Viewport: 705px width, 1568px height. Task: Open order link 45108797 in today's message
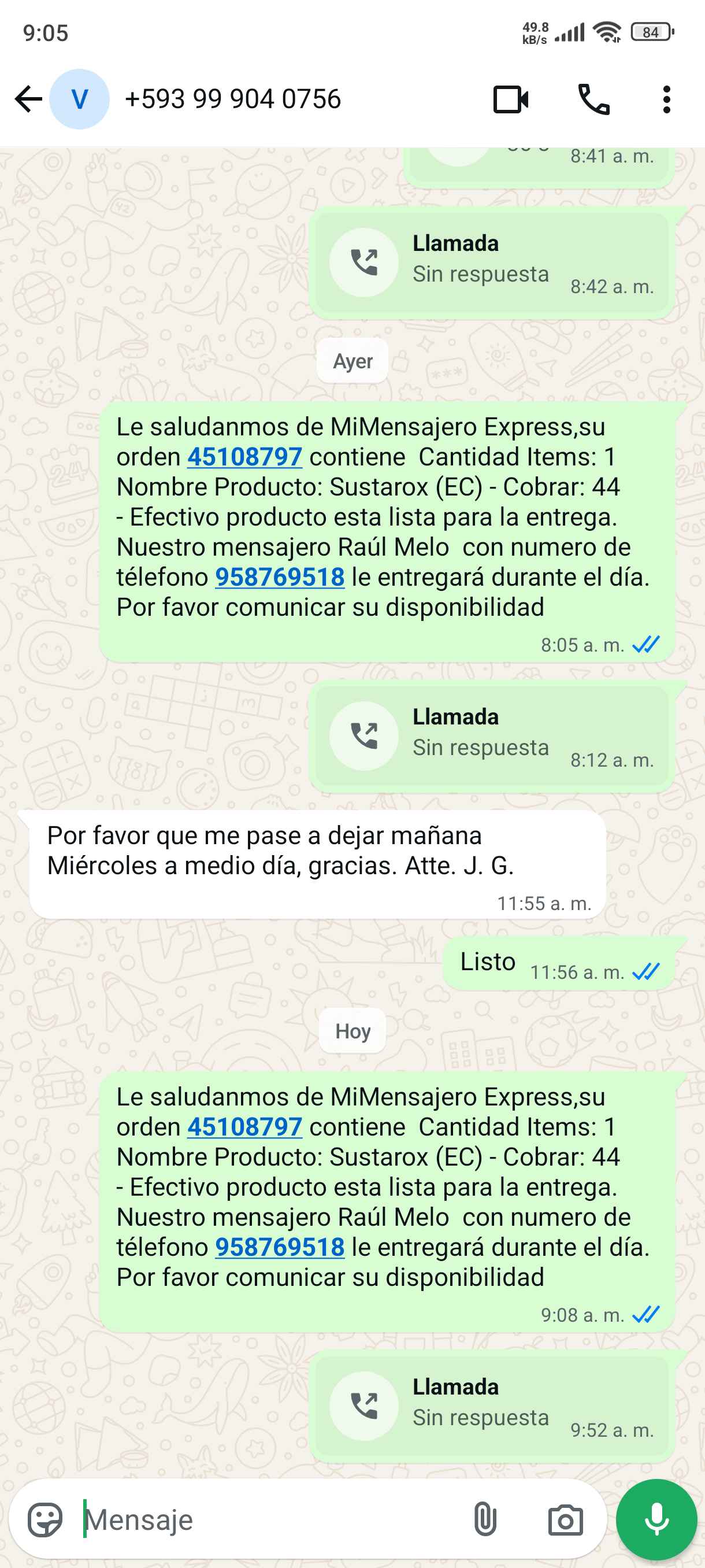(x=244, y=1127)
